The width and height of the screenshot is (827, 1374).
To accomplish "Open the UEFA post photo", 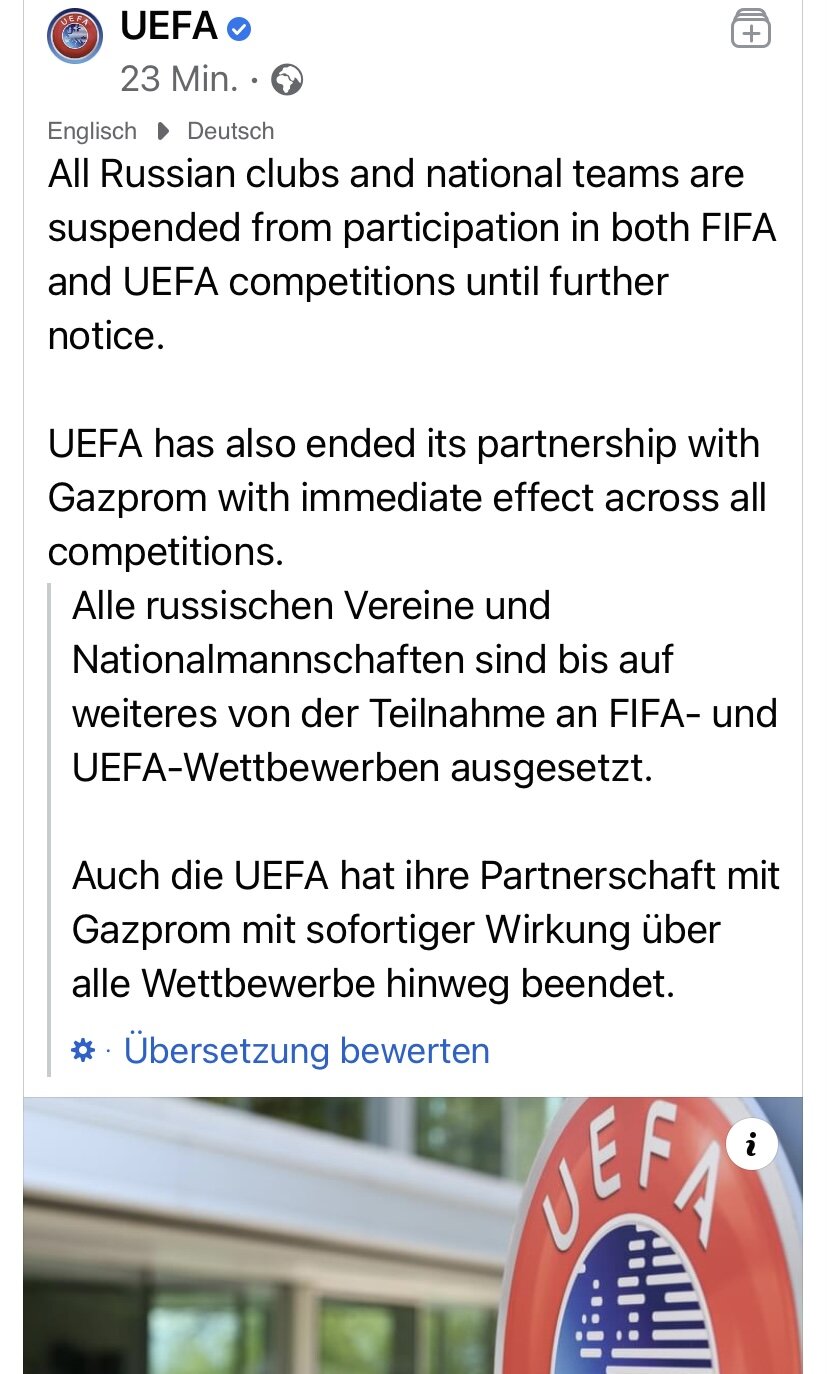I will point(413,1235).
